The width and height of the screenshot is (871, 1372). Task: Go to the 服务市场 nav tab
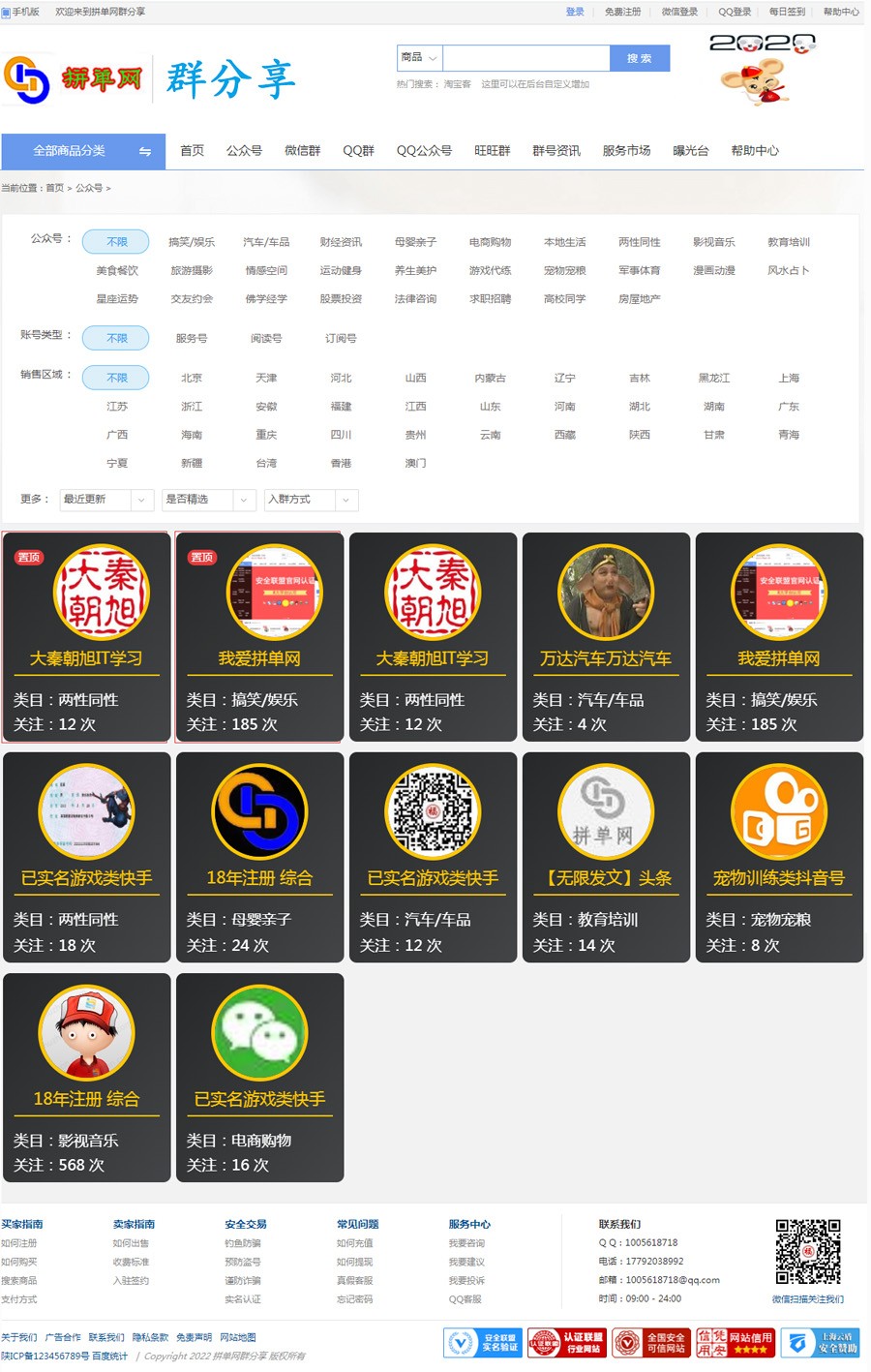(x=626, y=151)
